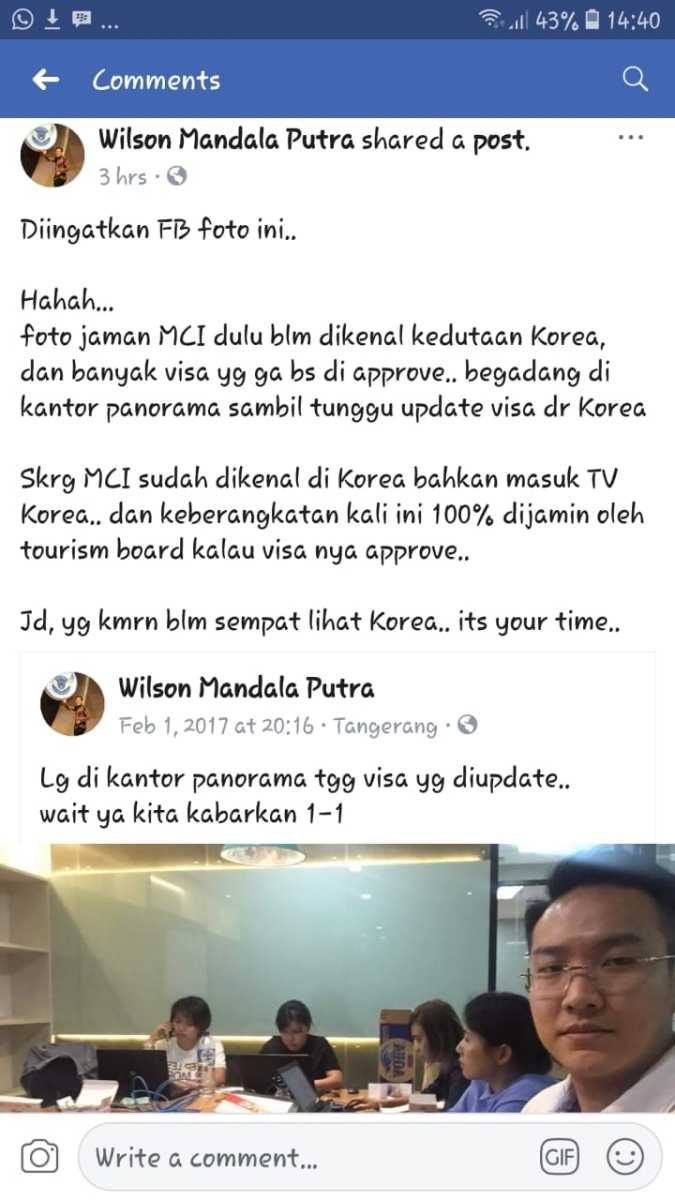Tap the top profile picture of the sharer
This screenshot has height=1200, width=675.
tap(53, 155)
